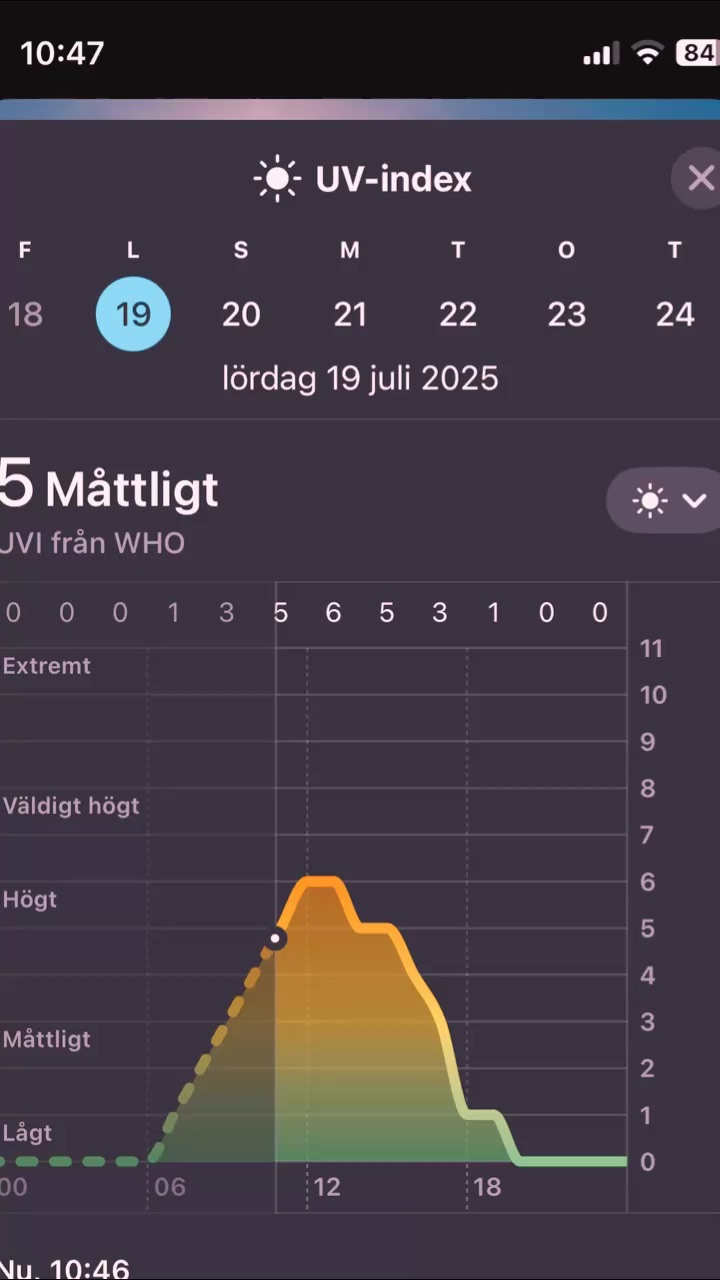Image resolution: width=720 pixels, height=1280 pixels.
Task: Jump to Thursday 24
Action: [x=674, y=314]
